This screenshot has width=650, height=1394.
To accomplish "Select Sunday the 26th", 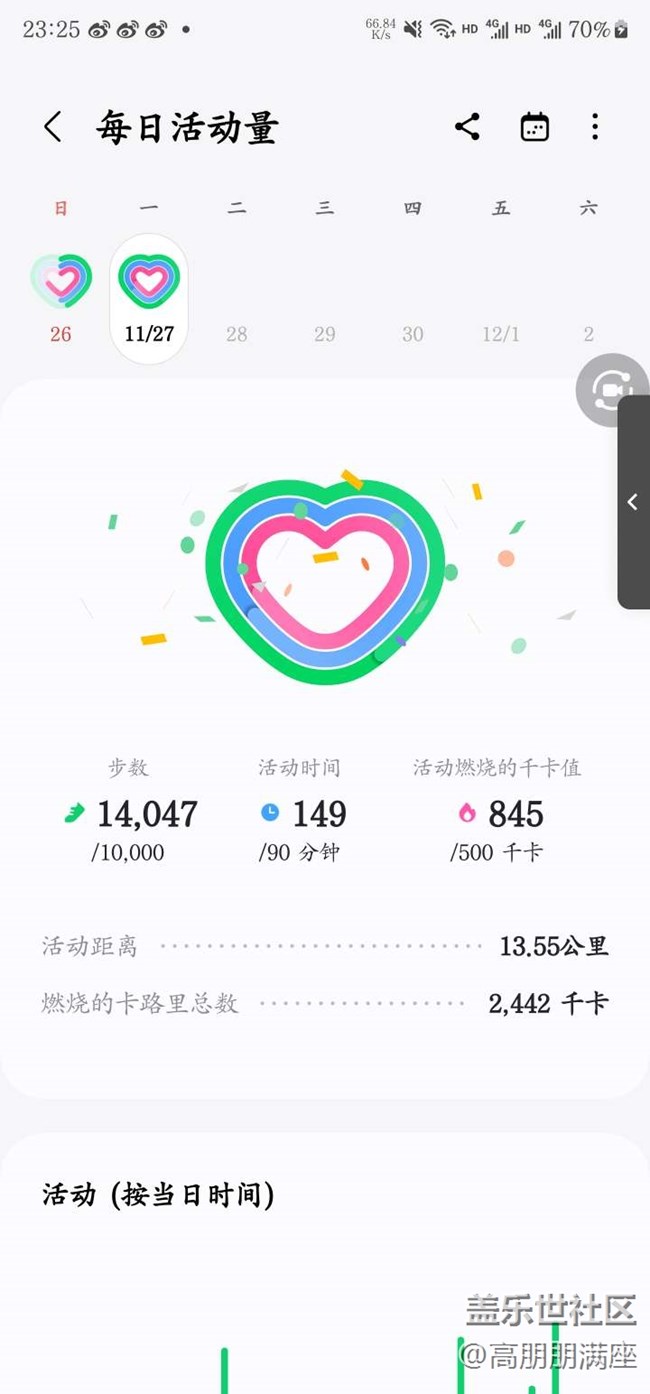I will pos(61,296).
